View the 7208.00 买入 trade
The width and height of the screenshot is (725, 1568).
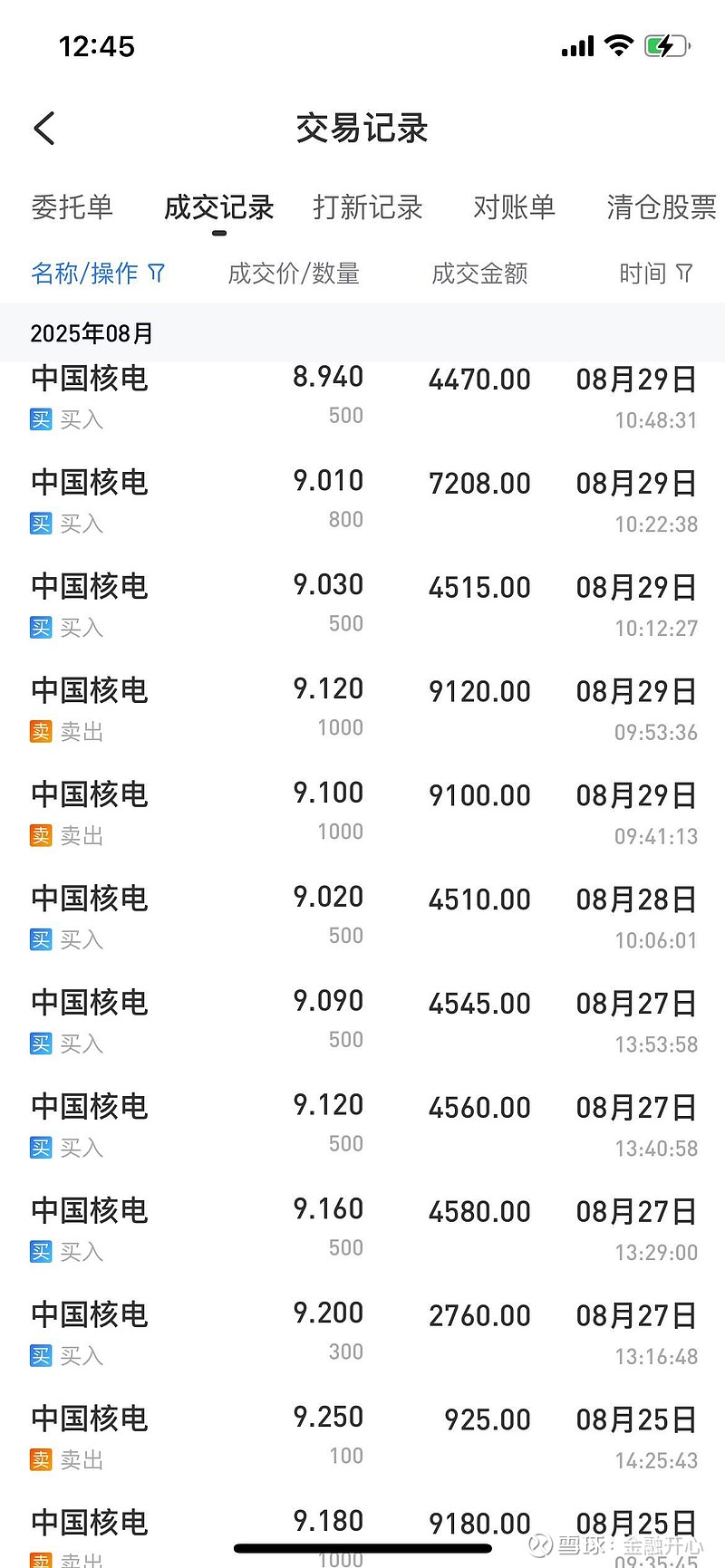tap(362, 501)
